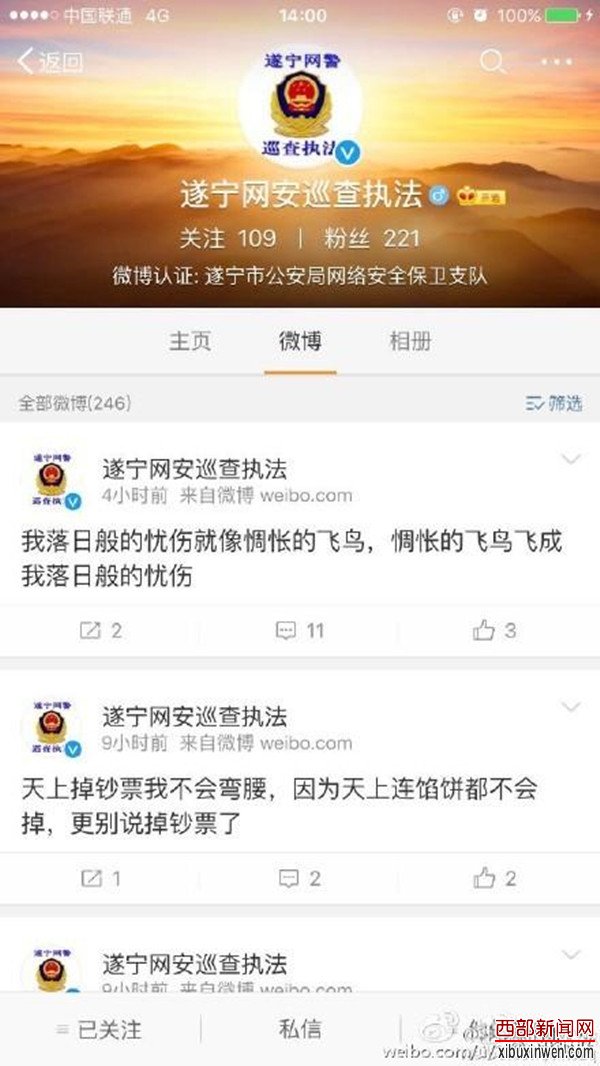Send a 私信 private message
Viewport: 600px width, 1066px height.
pyautogui.click(x=300, y=1029)
